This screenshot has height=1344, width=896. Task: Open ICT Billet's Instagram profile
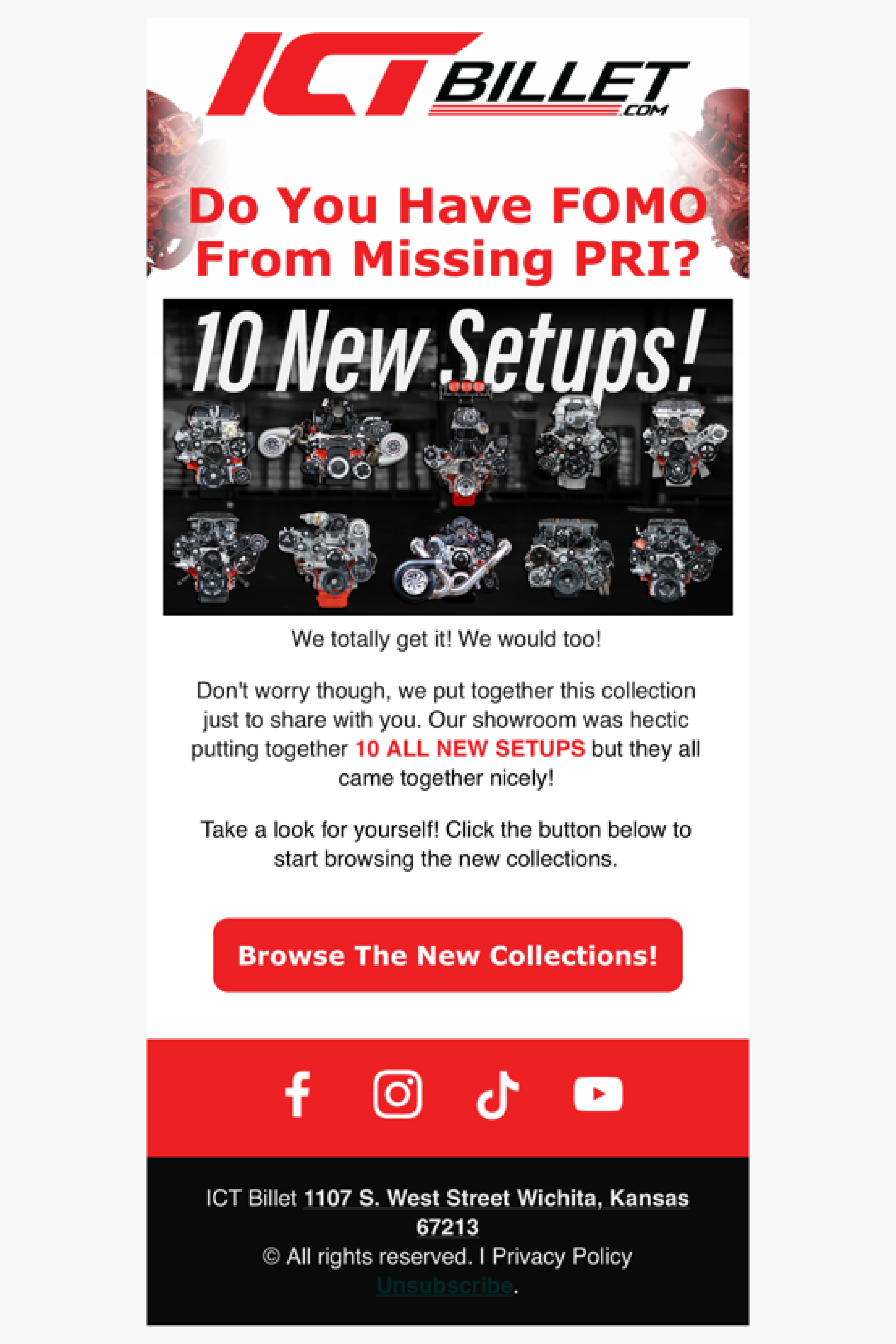pos(398,1094)
